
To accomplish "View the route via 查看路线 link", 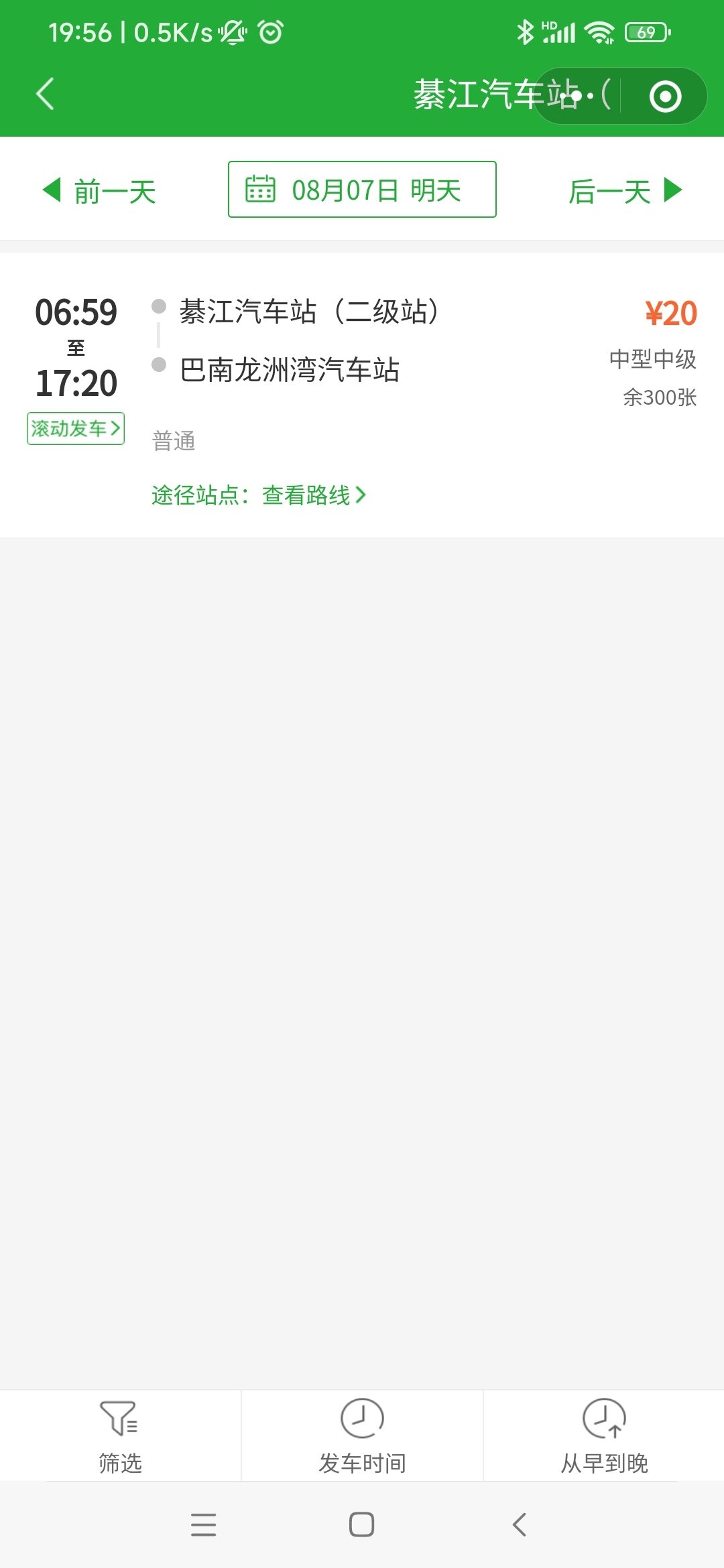I will click(314, 495).
